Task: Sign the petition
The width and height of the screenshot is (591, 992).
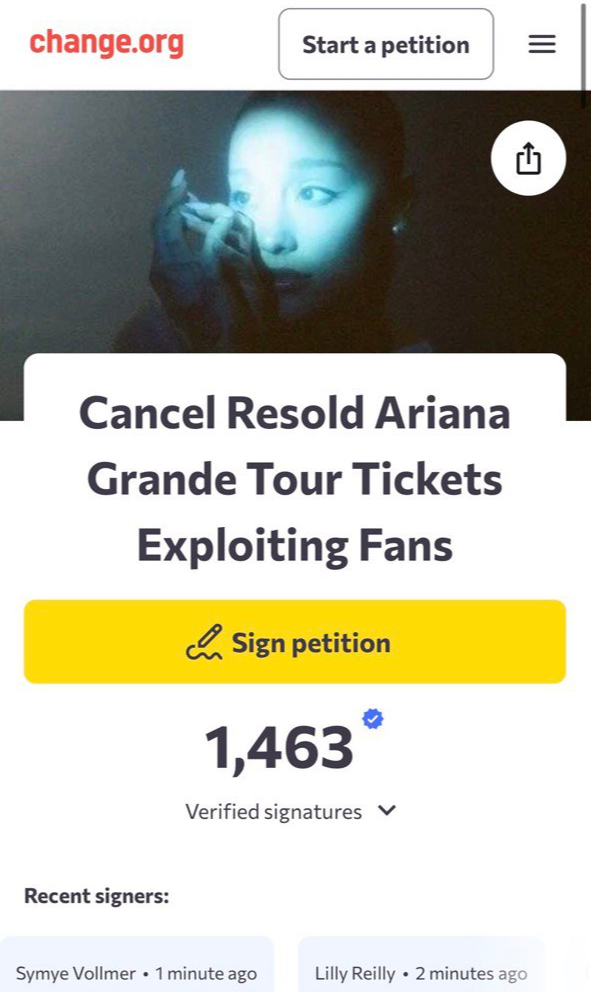Action: tap(295, 642)
